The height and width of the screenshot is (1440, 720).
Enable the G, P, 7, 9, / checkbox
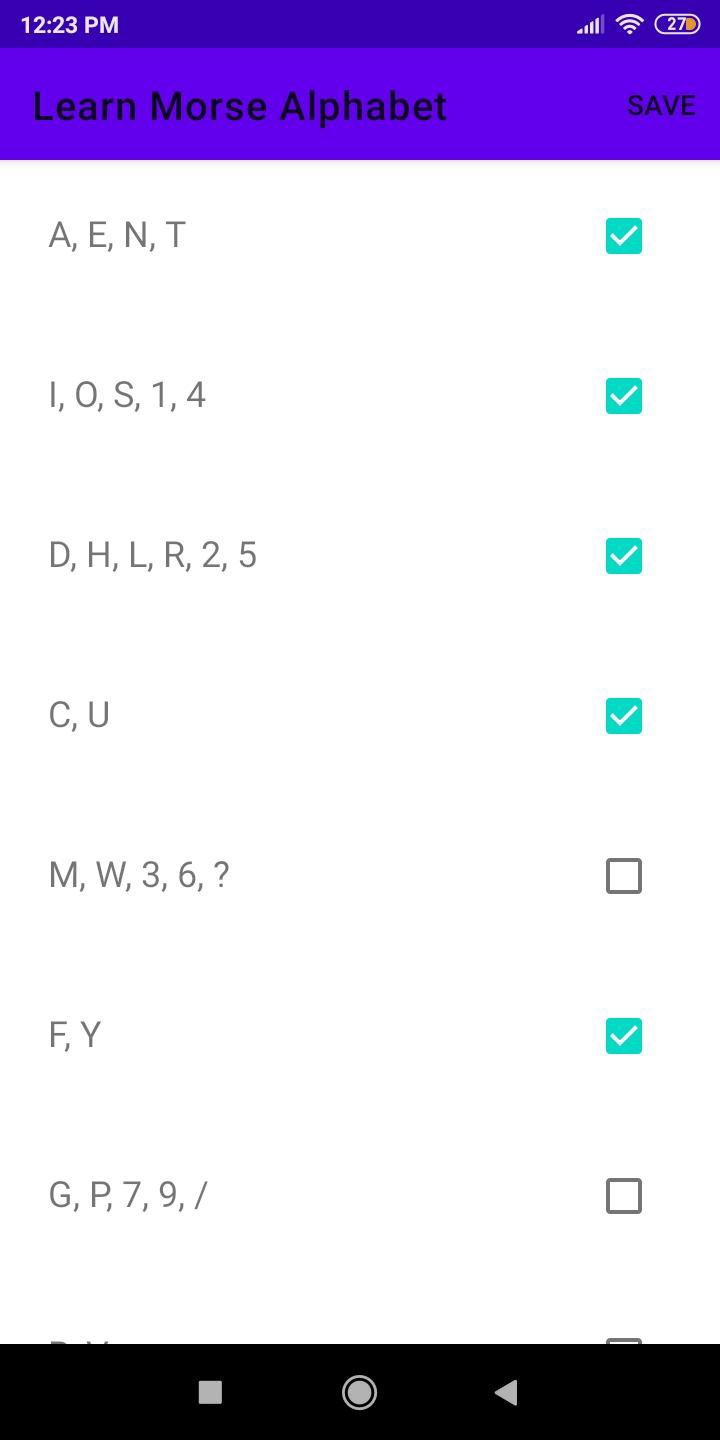coord(623,1196)
